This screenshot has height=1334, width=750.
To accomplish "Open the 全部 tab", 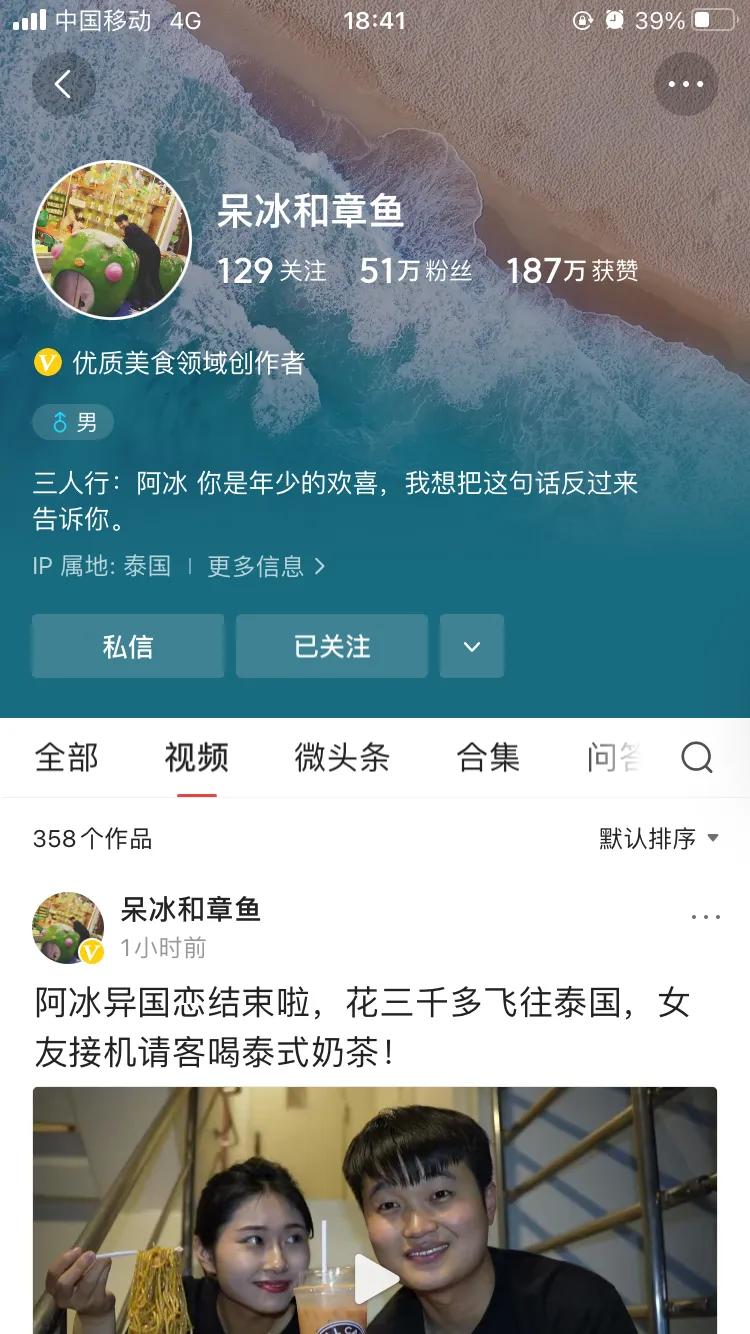I will tap(67, 759).
